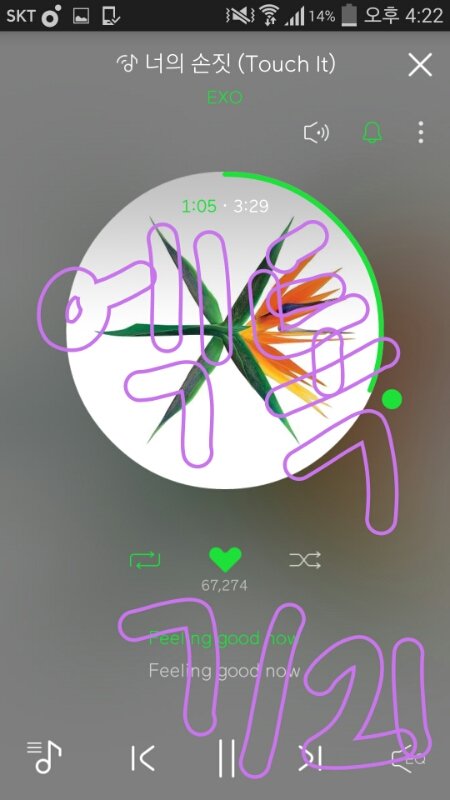Open the green bell icon

point(372,133)
